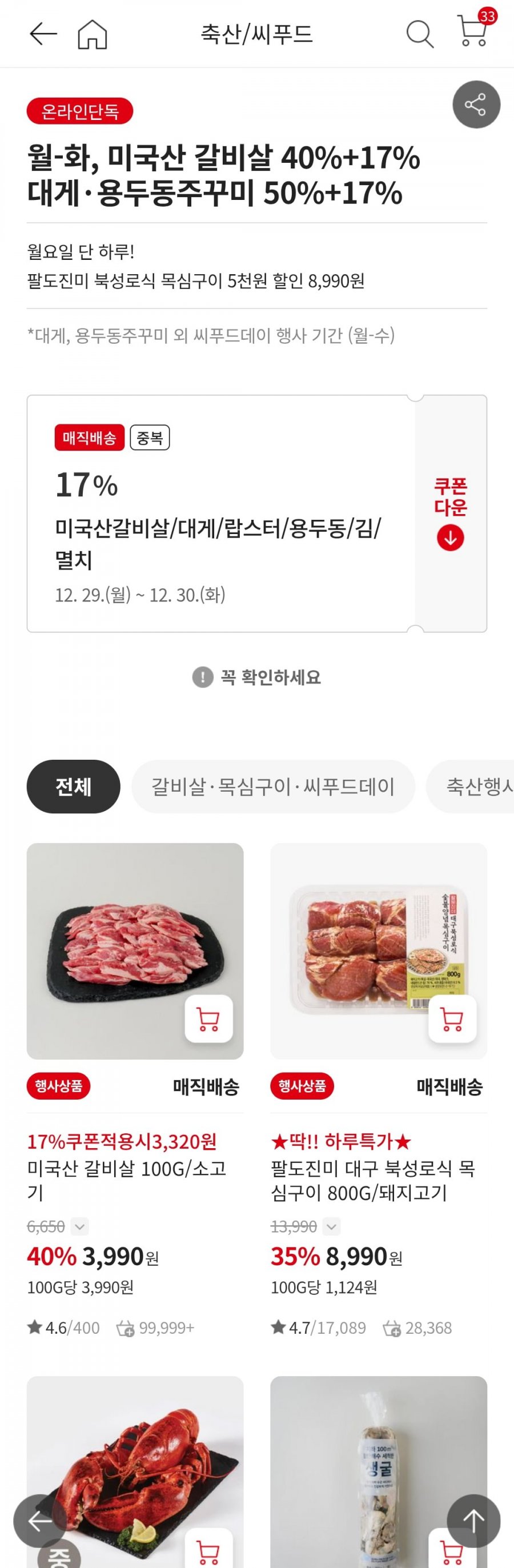Select the 전체 filter chip
Screen dimensions: 514x1568
pos(73,787)
